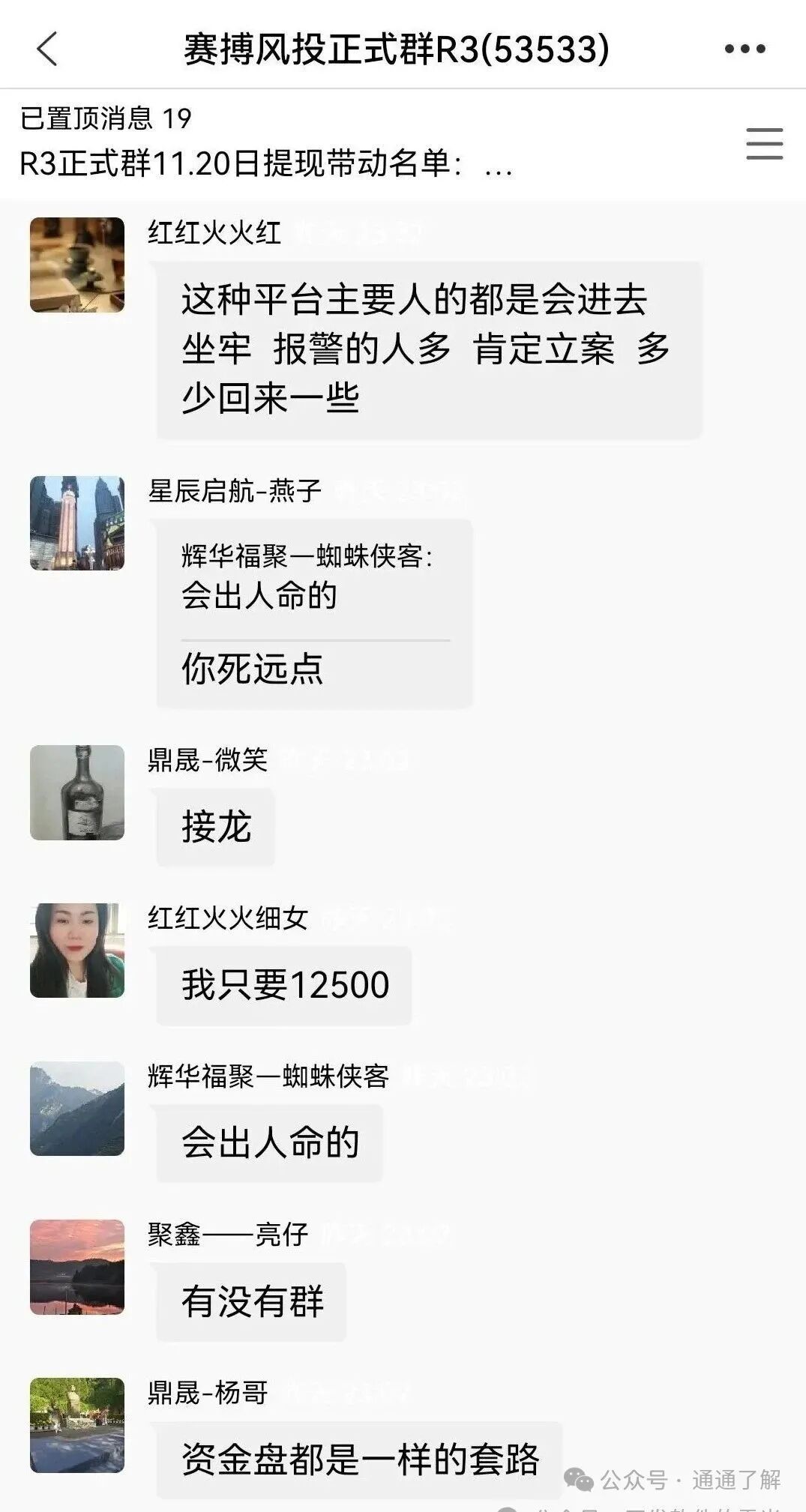Screen dimensions: 806x1512
Task: Tap the group title 赛搏风投正式群R3(53533)
Action: coord(397,47)
